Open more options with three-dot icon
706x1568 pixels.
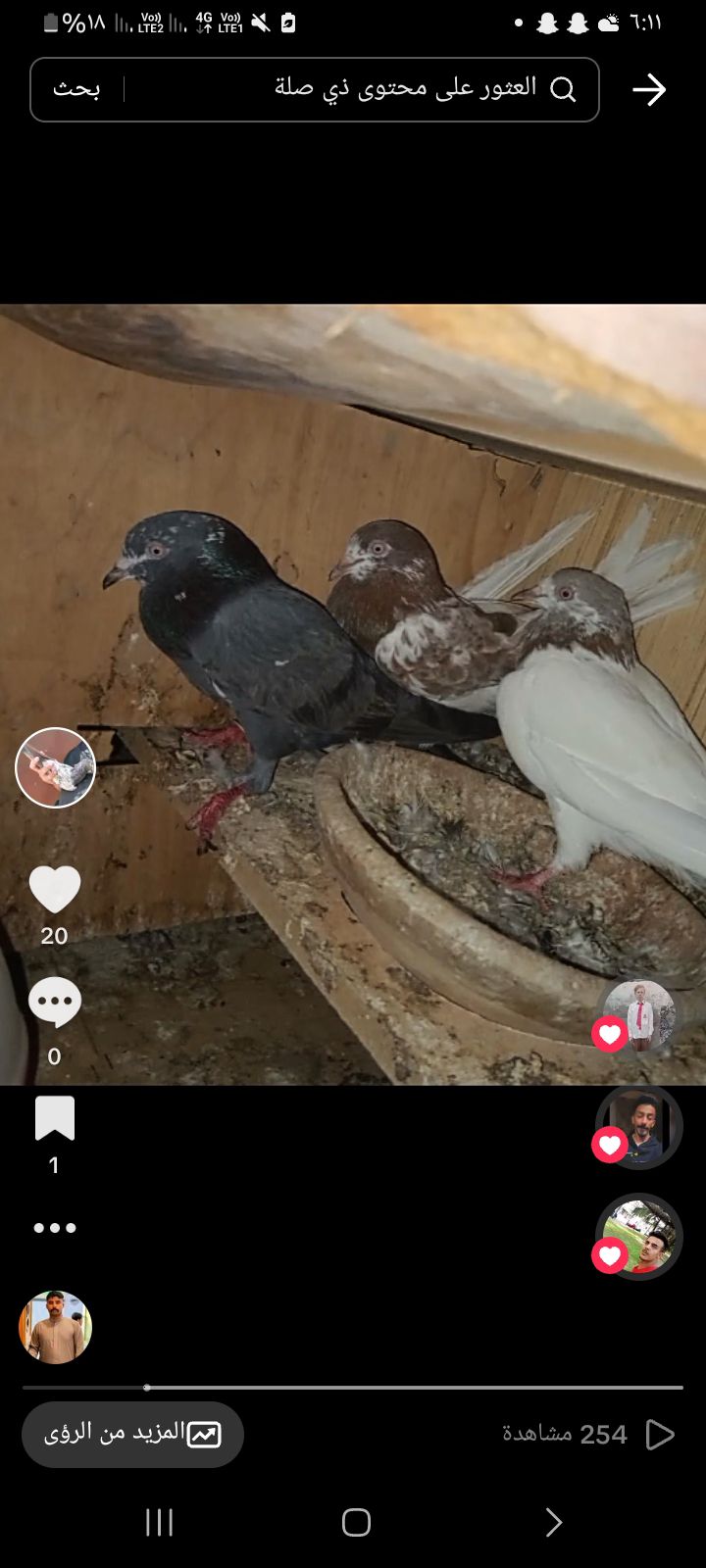[55, 1227]
